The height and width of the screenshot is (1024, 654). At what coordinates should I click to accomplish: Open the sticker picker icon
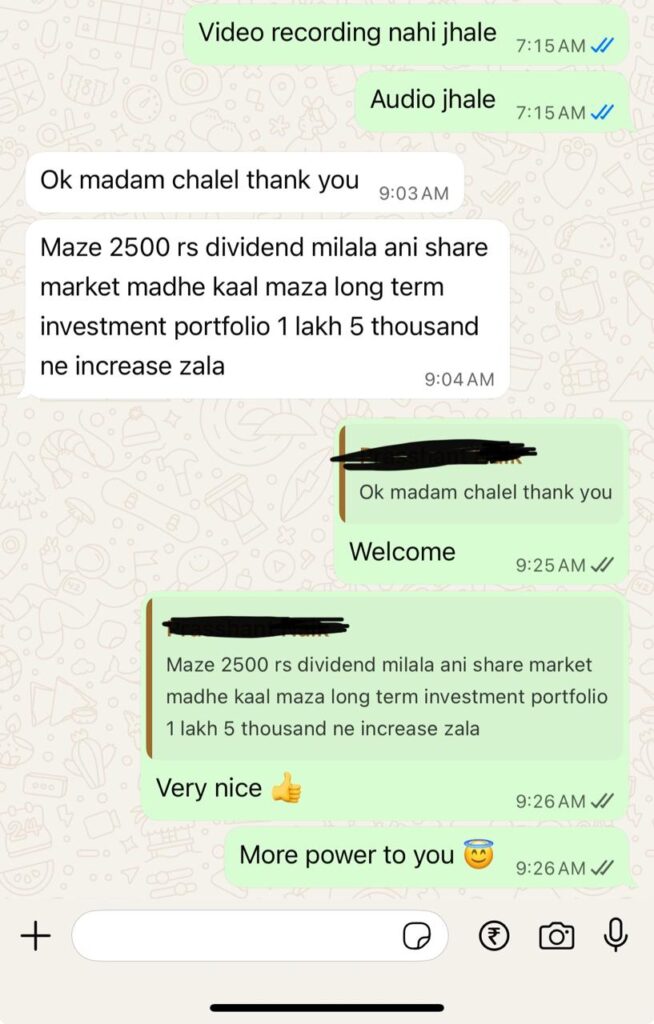[x=416, y=936]
